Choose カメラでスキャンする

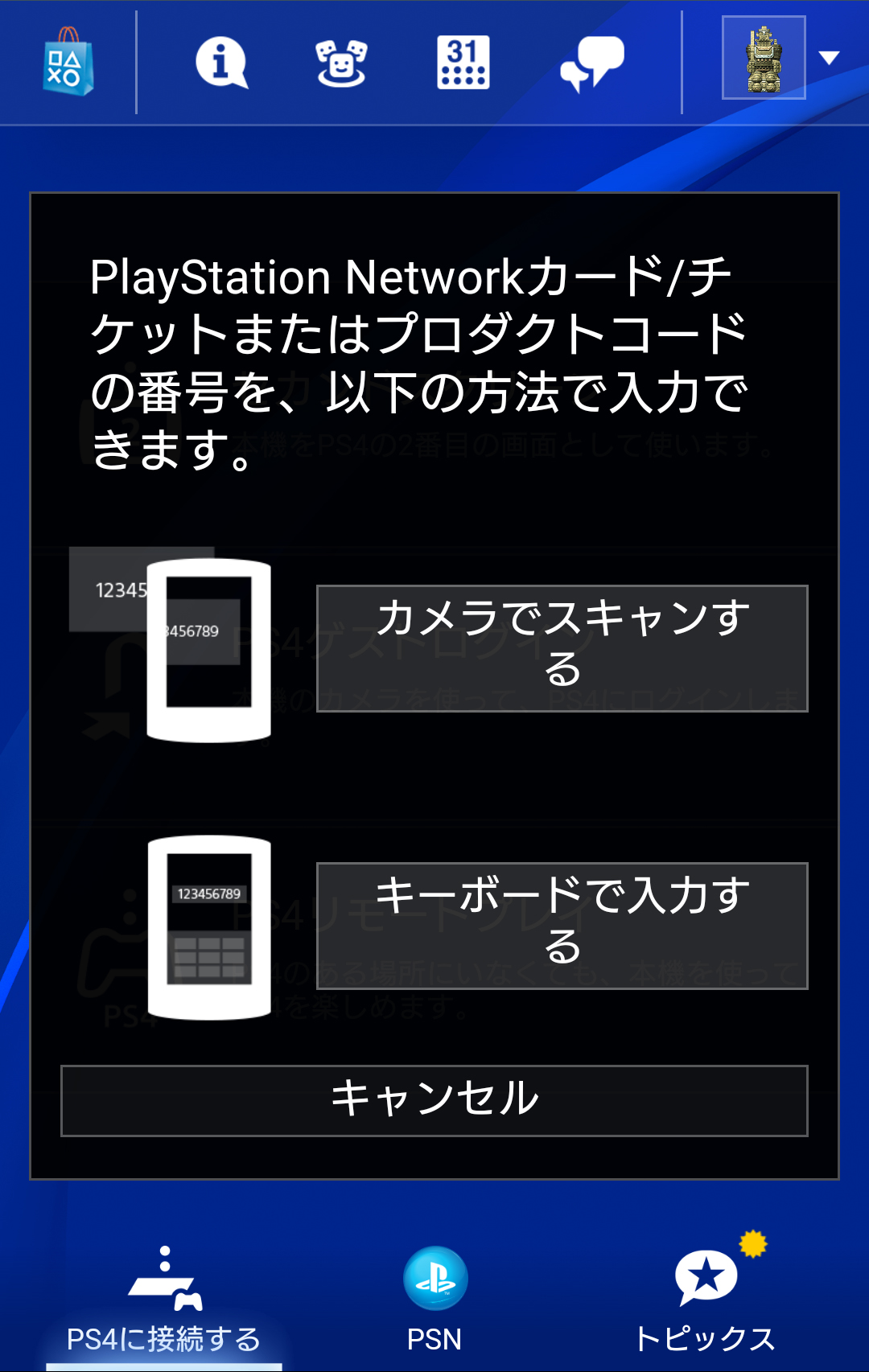(x=562, y=648)
